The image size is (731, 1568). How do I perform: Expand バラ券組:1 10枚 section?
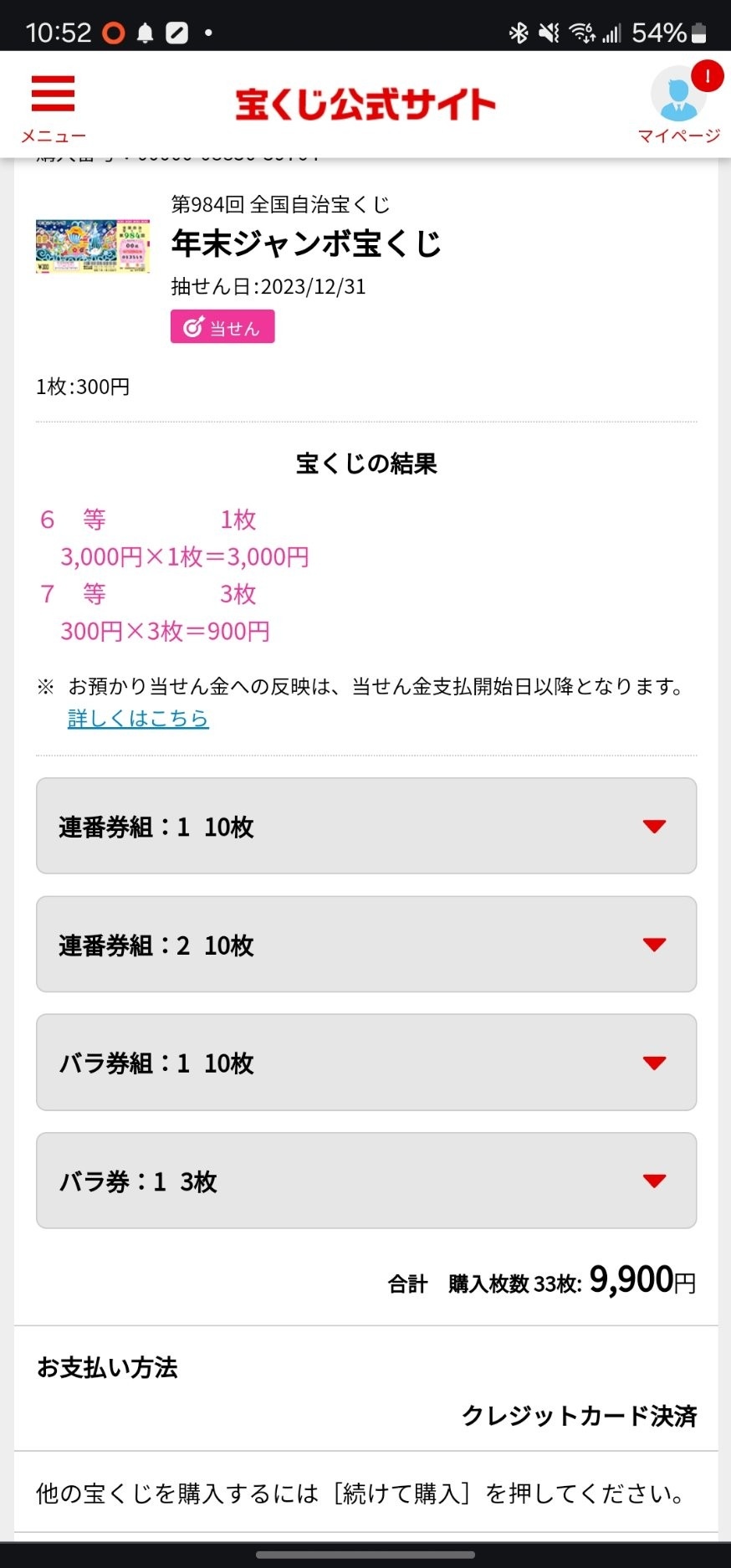(366, 1063)
